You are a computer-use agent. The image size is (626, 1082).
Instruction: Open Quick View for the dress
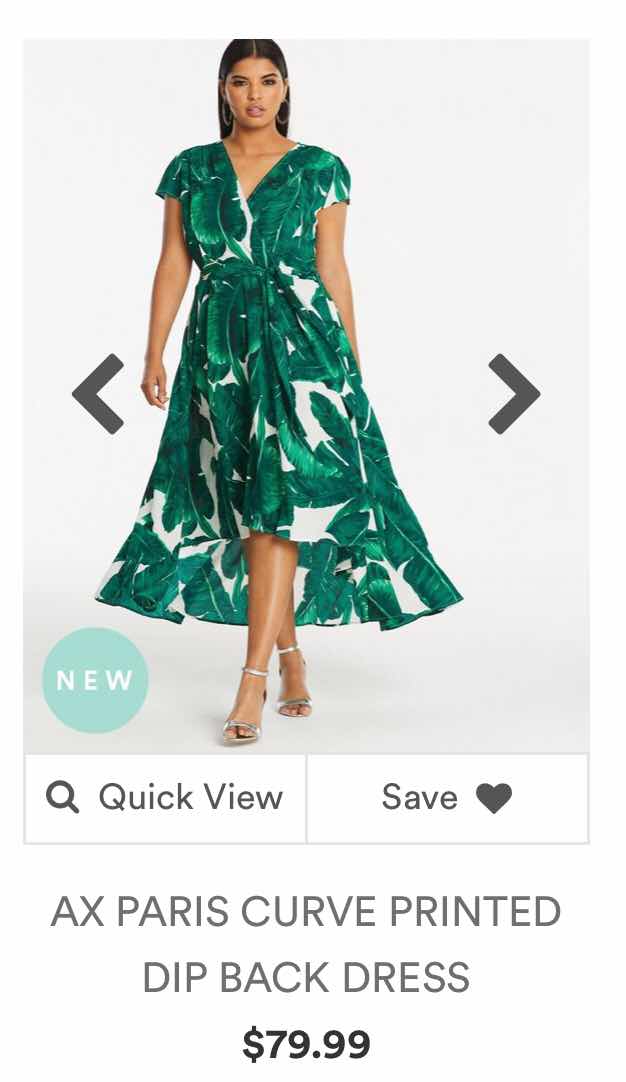[165, 798]
